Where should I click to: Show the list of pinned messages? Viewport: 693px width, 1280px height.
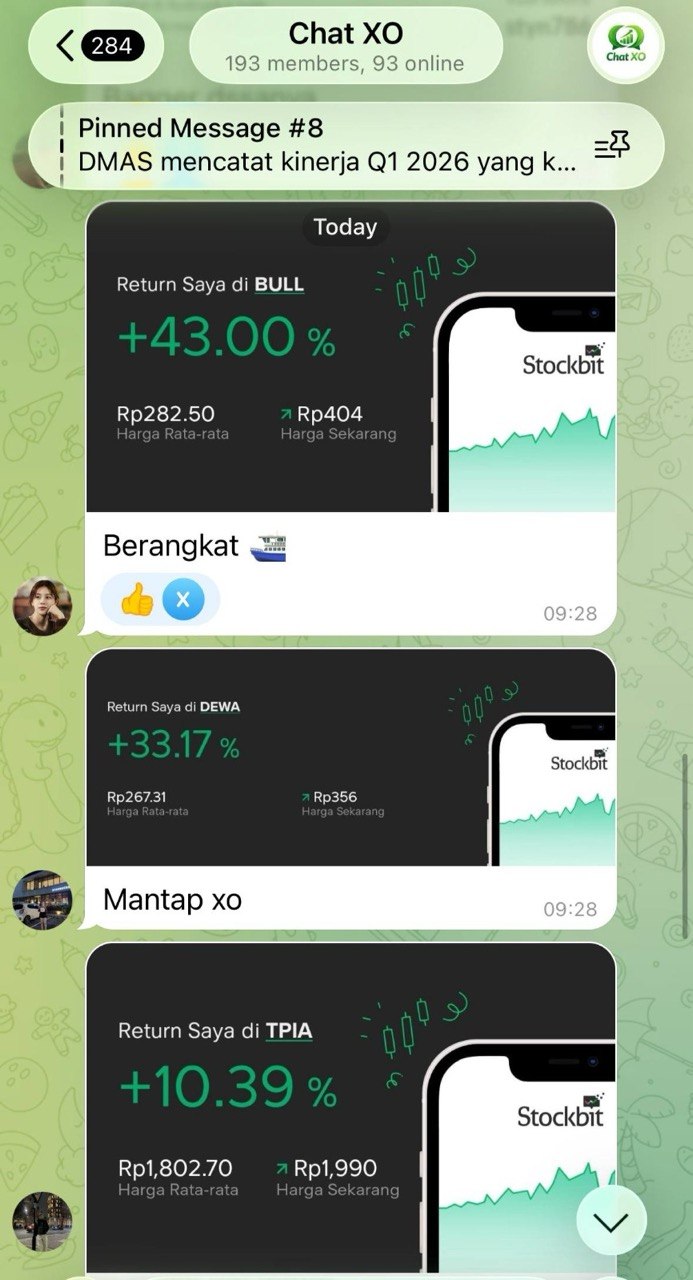click(x=612, y=147)
